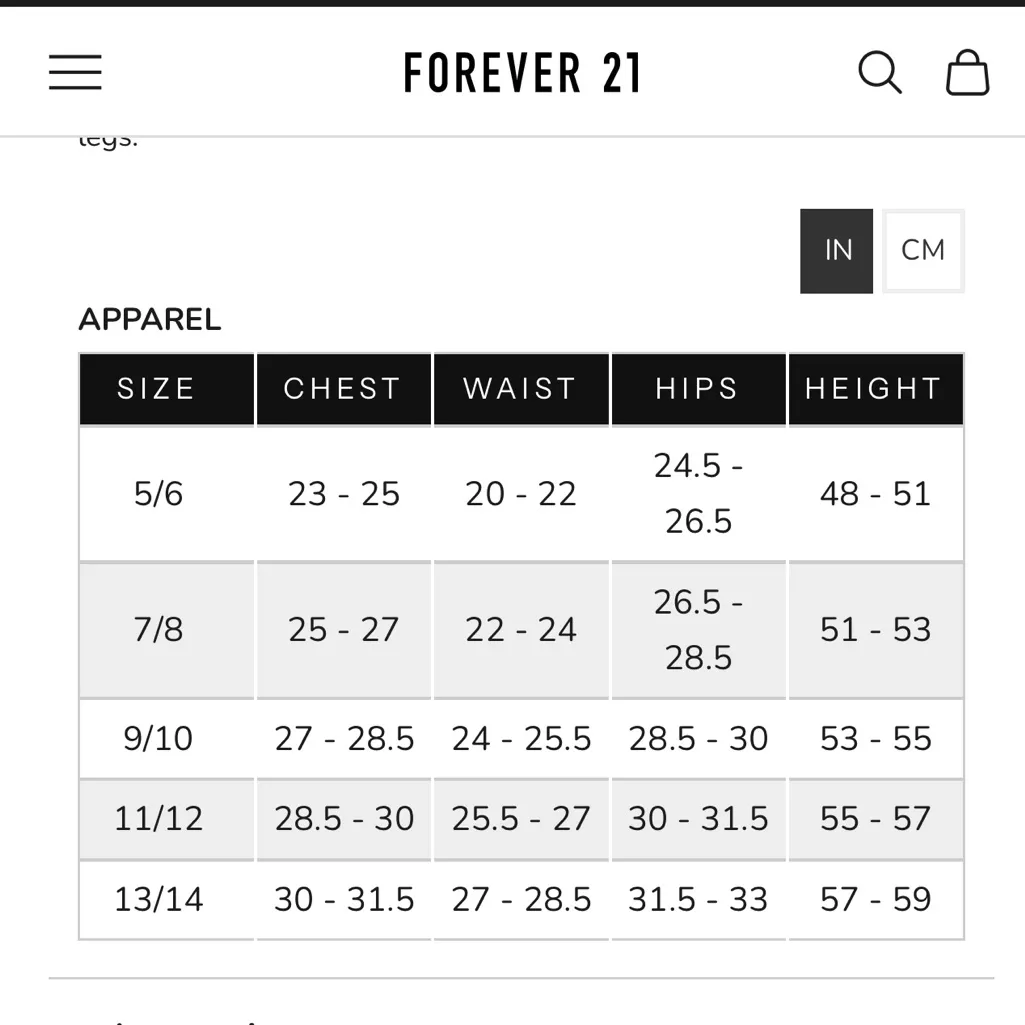The height and width of the screenshot is (1025, 1025).
Task: Switch size chart units to CM
Action: 922,250
